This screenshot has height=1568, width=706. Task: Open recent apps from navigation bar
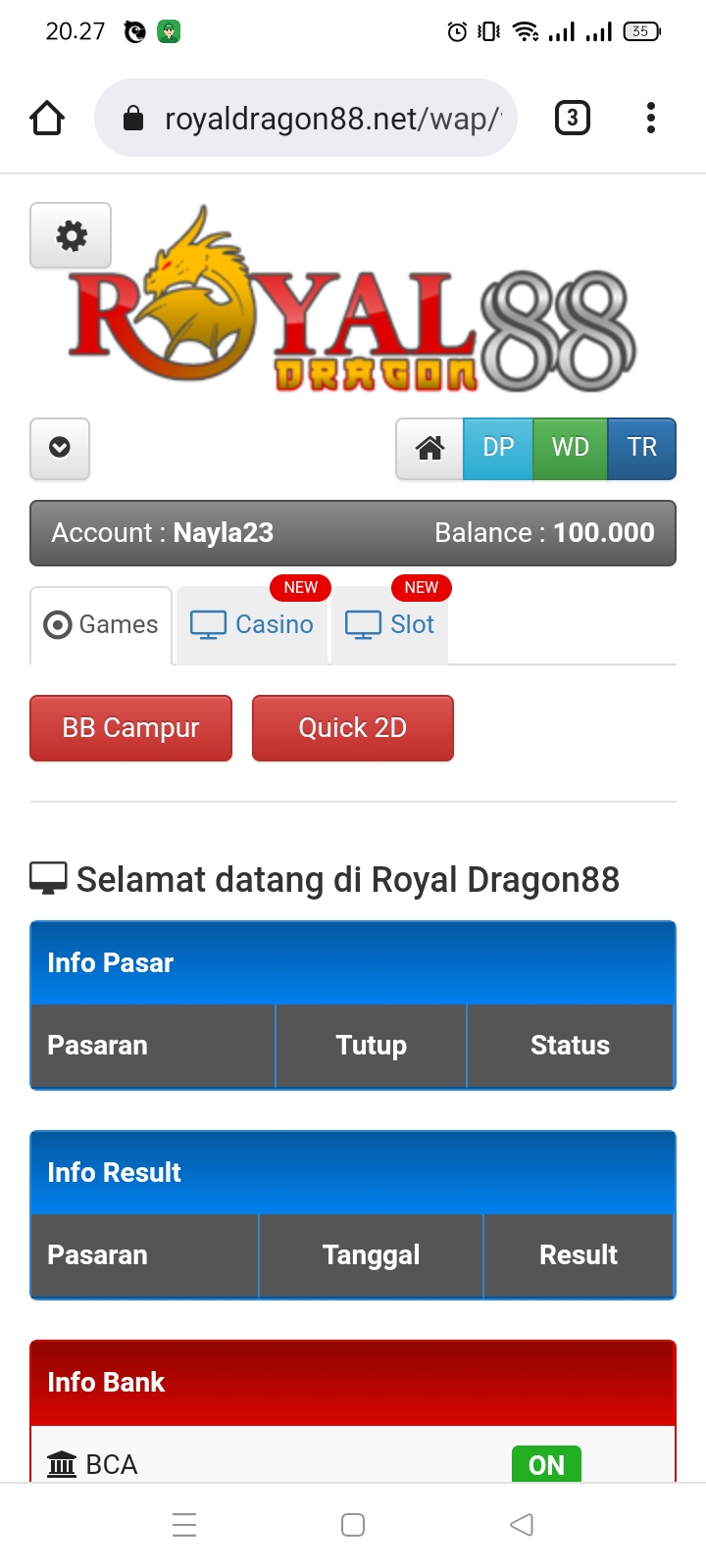click(x=184, y=1525)
